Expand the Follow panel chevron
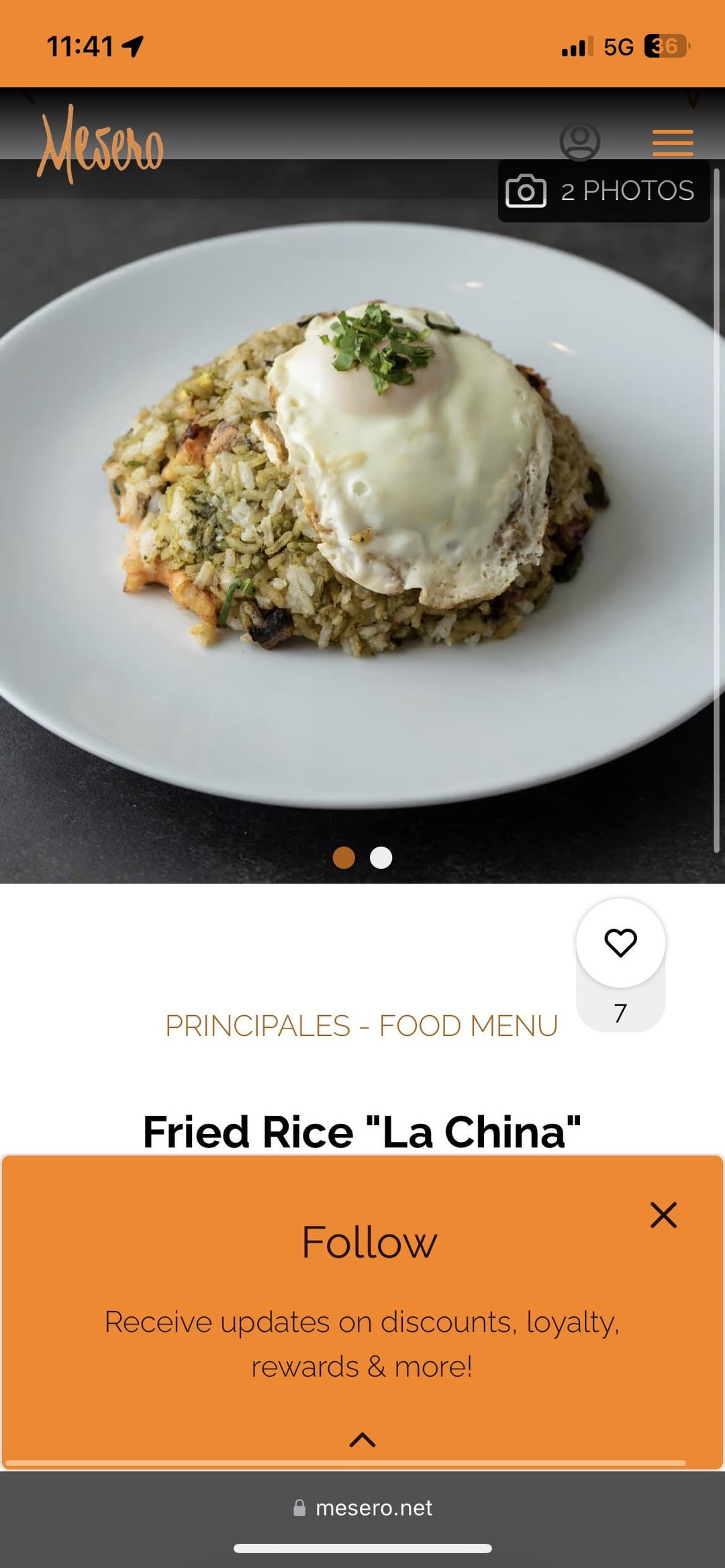Screen dimensions: 725x1568 pos(362,1439)
